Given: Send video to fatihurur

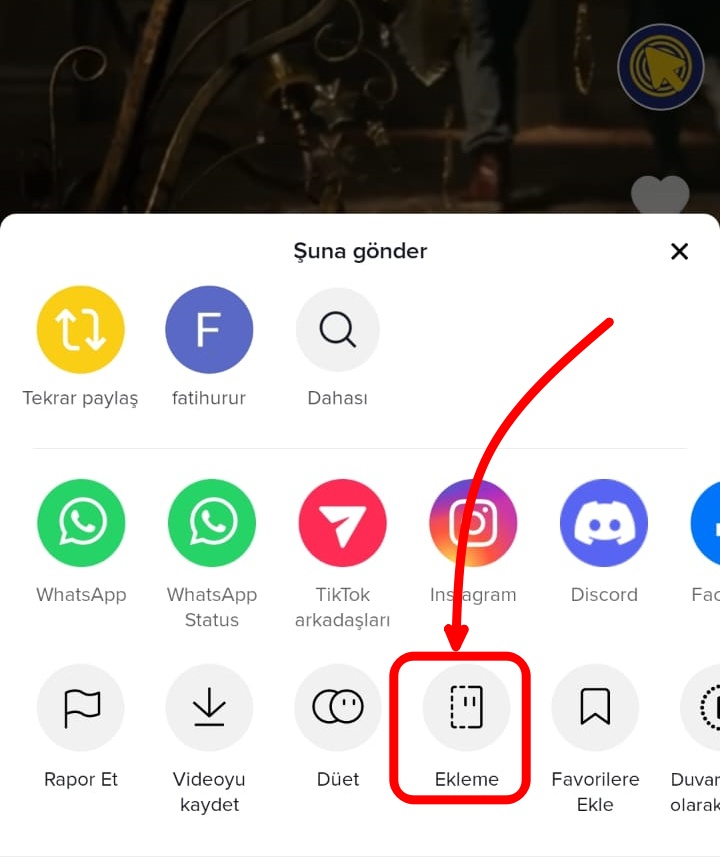Looking at the screenshot, I should click(209, 330).
